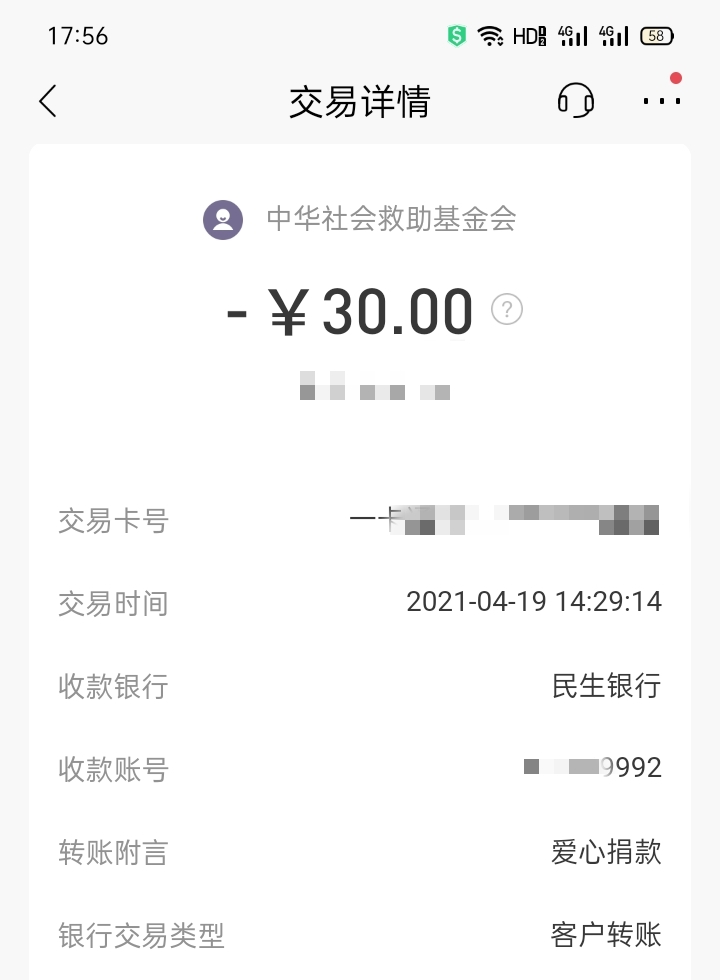Image resolution: width=720 pixels, height=980 pixels.
Task: Select the recipient name 中华社会救助基金会
Action: click(x=394, y=219)
